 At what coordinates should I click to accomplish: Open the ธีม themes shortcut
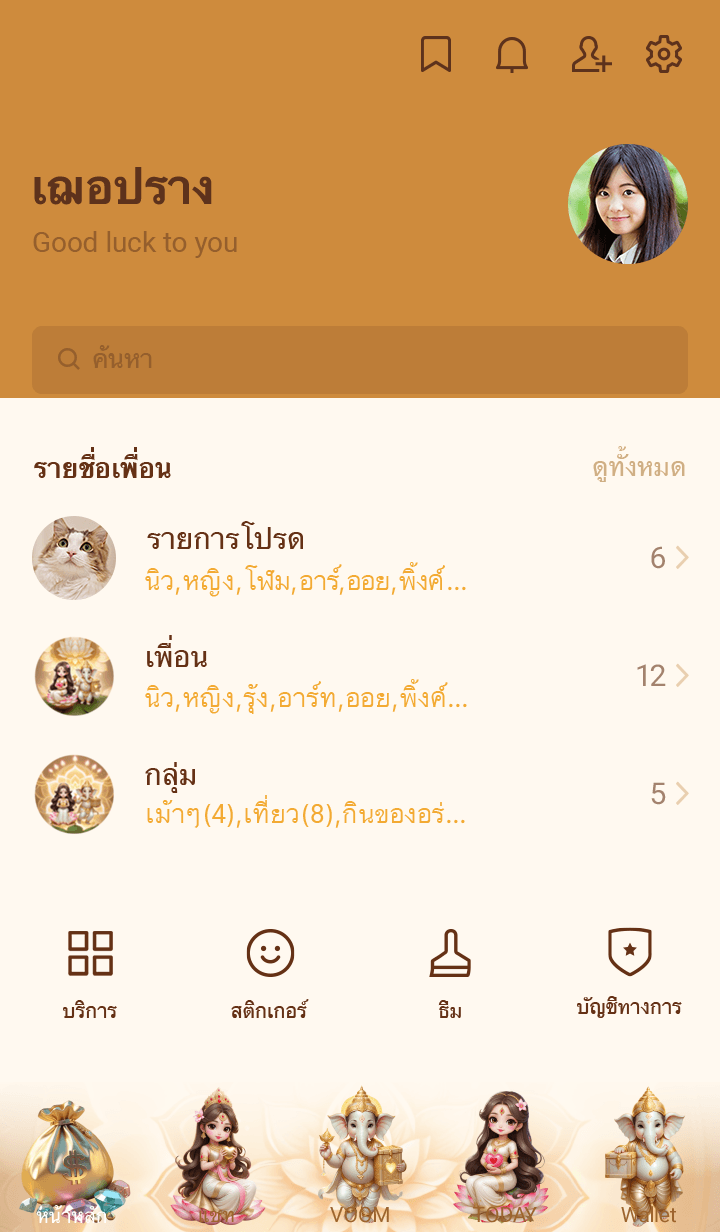[450, 972]
